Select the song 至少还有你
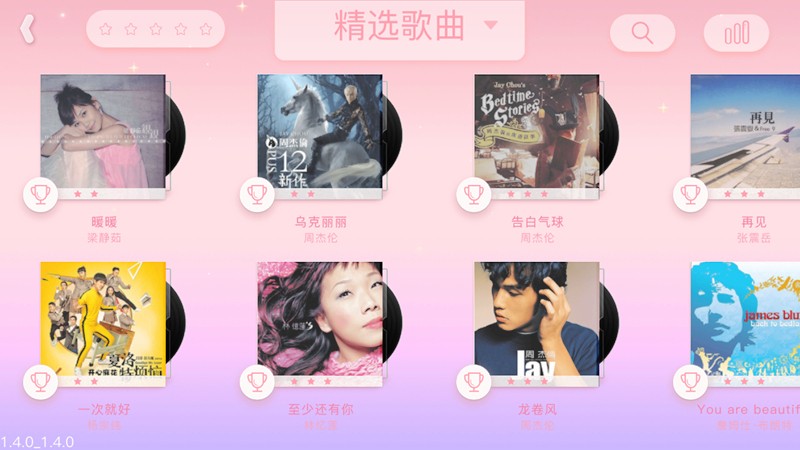This screenshot has width=800, height=450. [x=320, y=320]
